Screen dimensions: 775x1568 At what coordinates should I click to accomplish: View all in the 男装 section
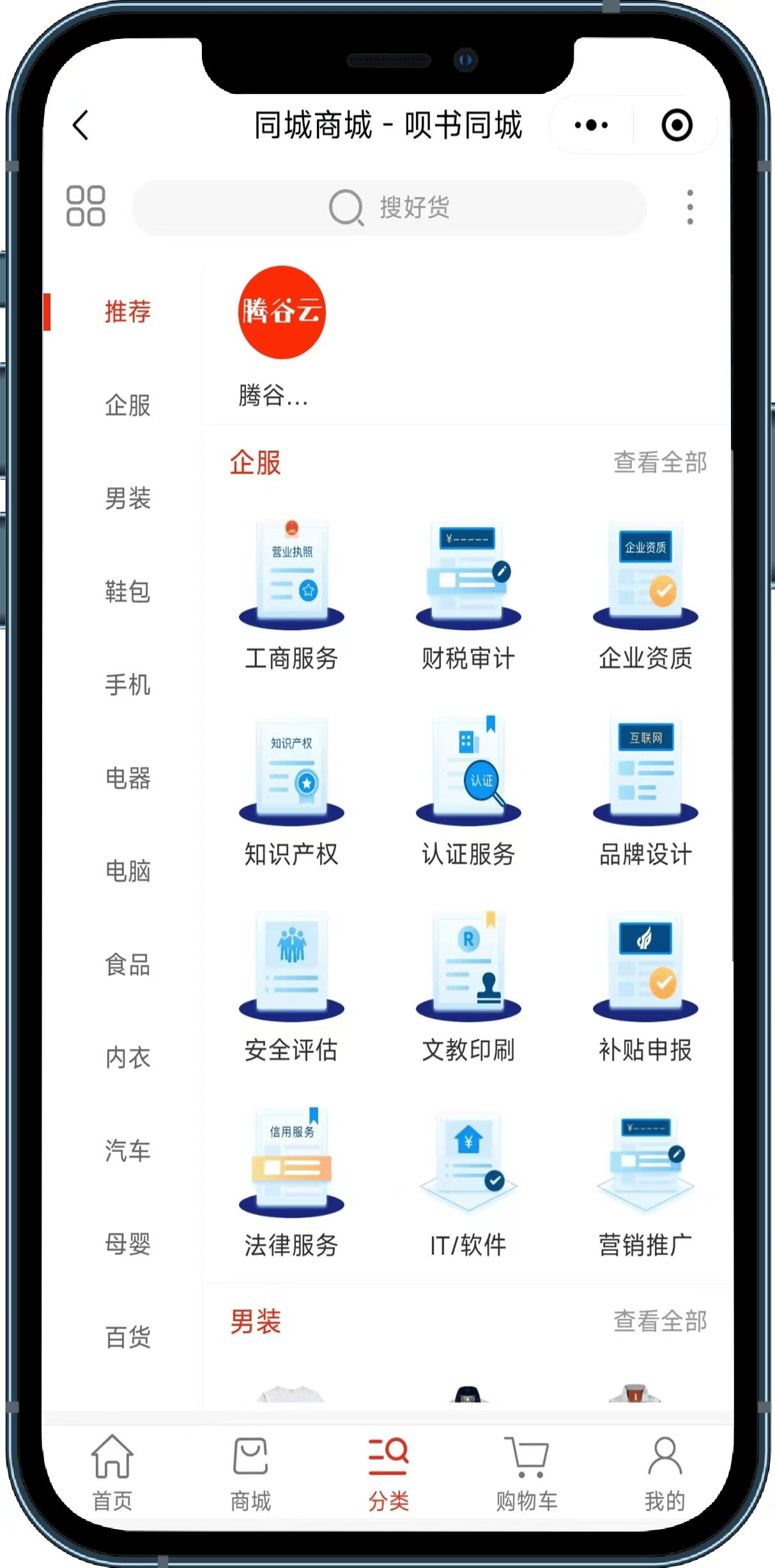click(659, 1321)
